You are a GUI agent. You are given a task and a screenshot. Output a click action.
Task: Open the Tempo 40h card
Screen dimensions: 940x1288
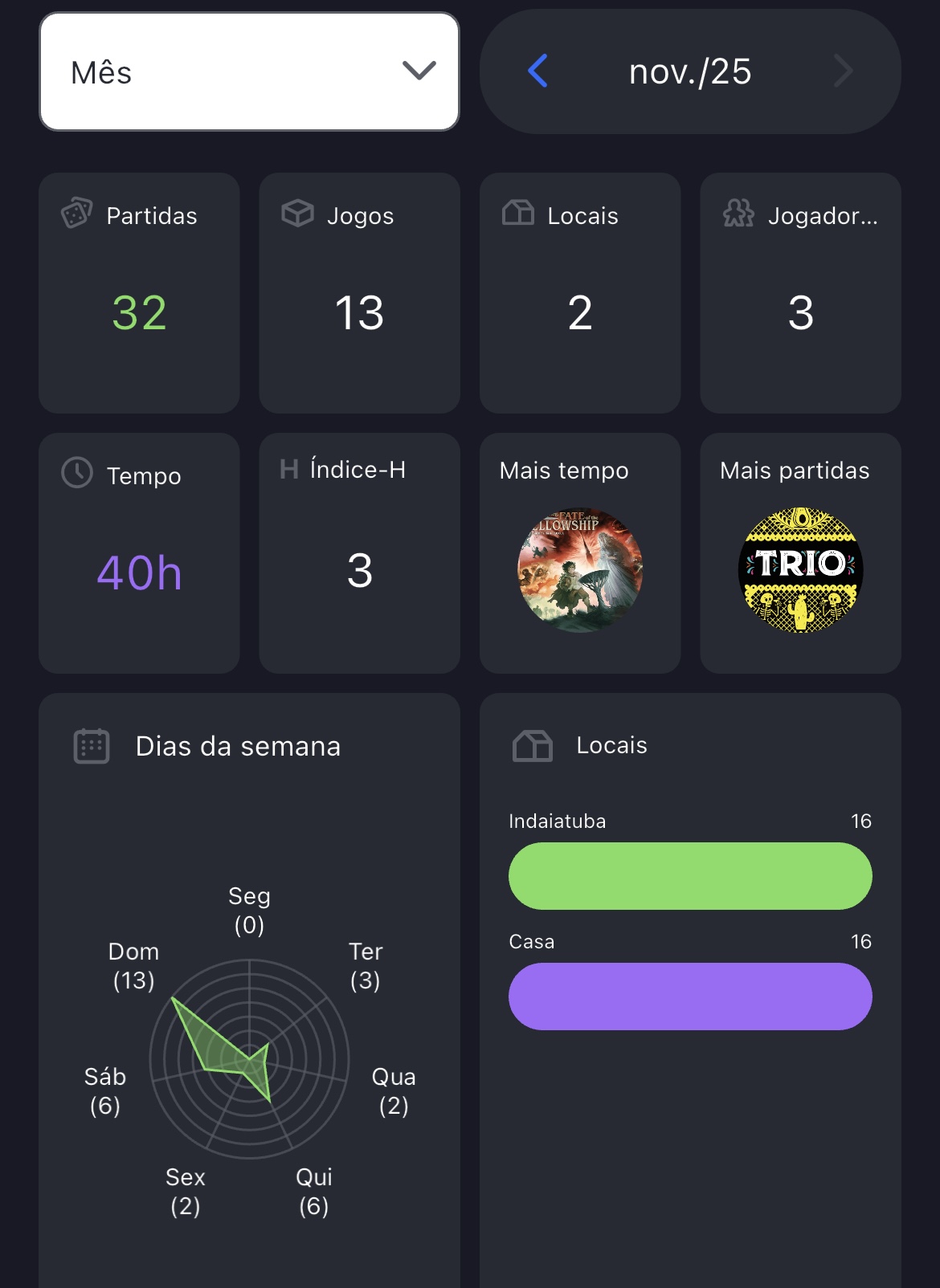coord(139,553)
